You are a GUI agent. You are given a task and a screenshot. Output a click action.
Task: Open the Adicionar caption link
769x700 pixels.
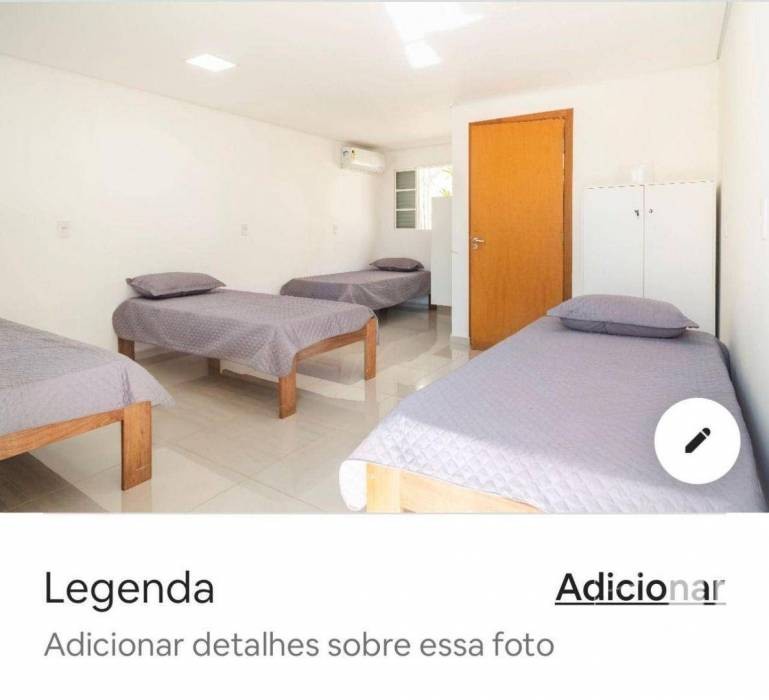coord(640,588)
